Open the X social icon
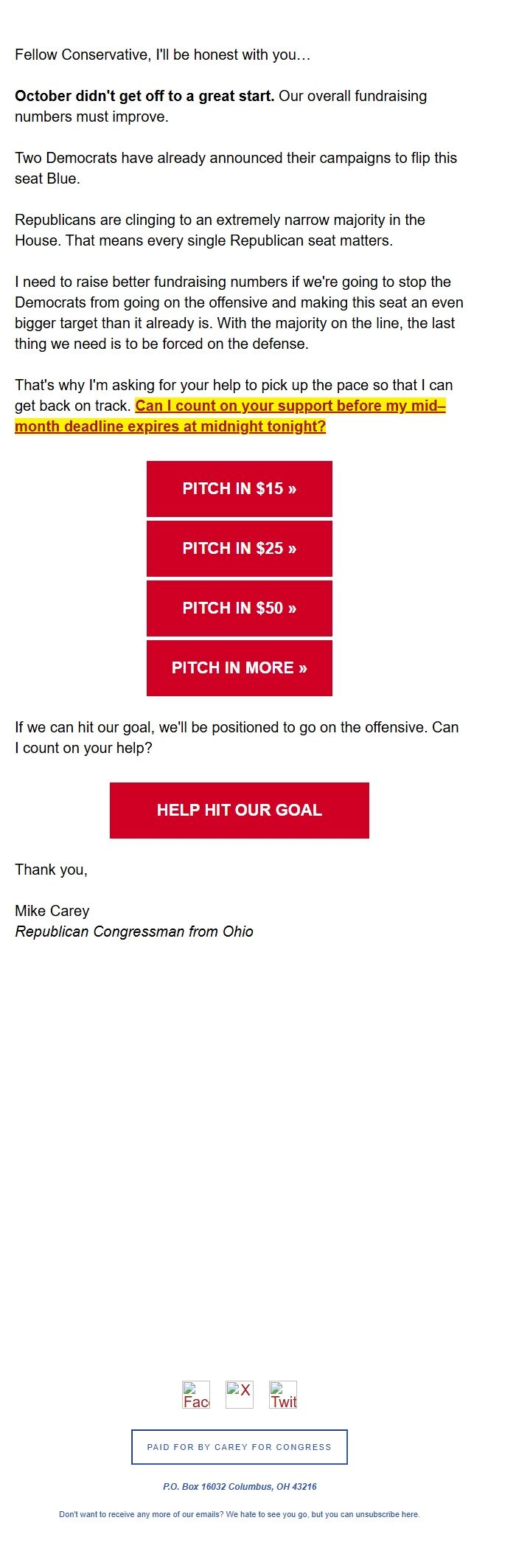516x1568 pixels. click(240, 1395)
